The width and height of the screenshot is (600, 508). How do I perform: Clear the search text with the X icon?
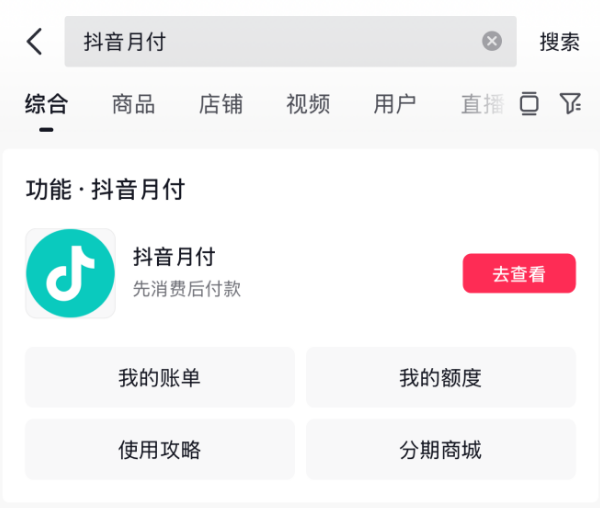coord(492,41)
